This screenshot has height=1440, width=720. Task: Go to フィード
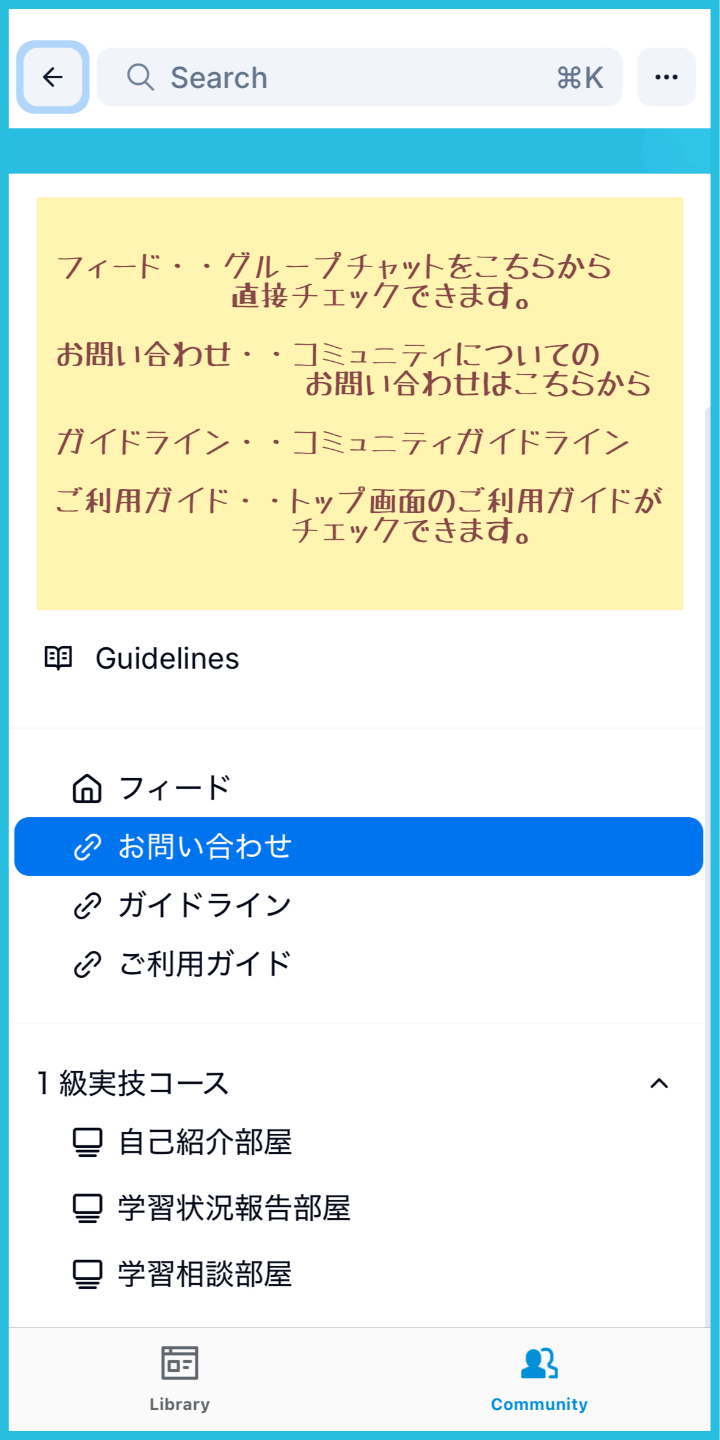click(x=358, y=788)
